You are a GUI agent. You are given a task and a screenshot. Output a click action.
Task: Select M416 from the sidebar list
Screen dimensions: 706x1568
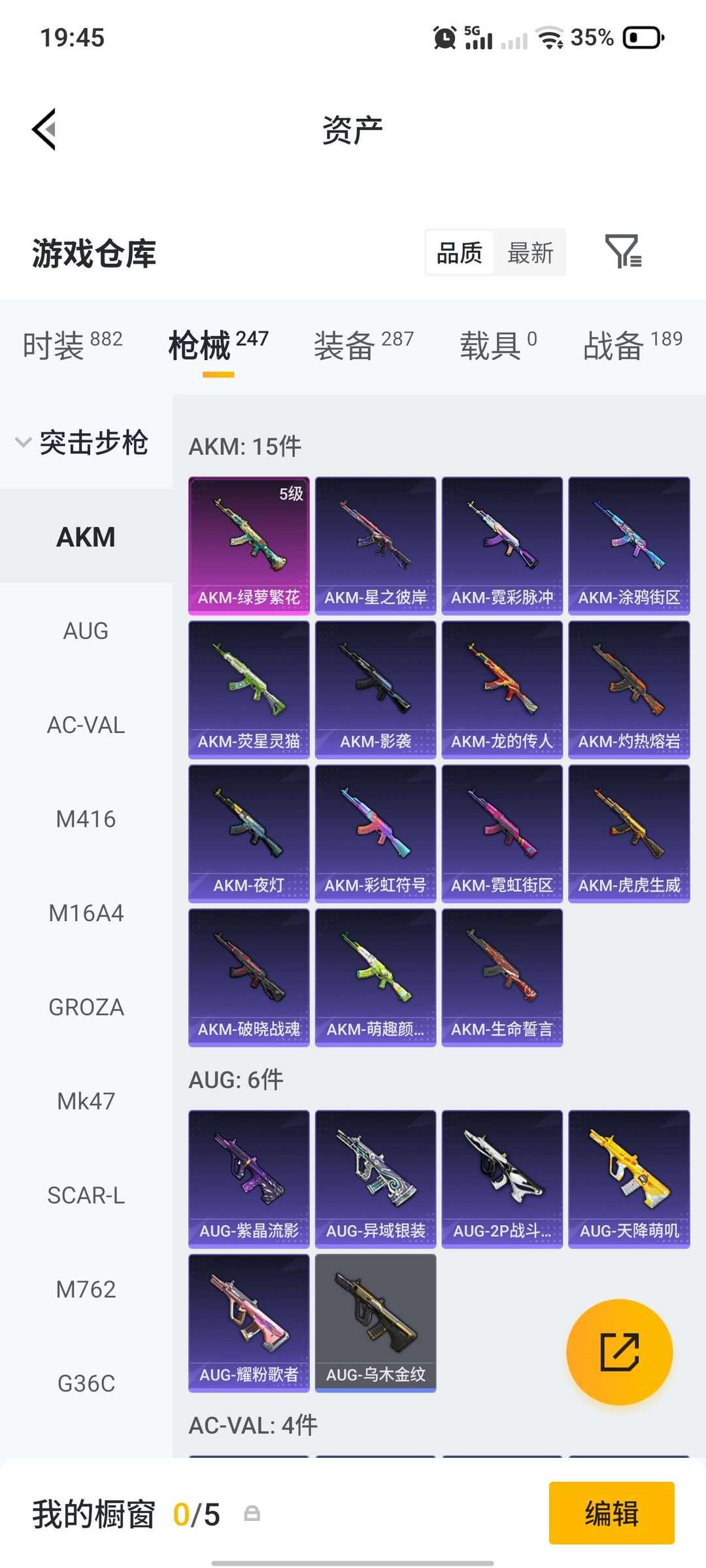[85, 819]
